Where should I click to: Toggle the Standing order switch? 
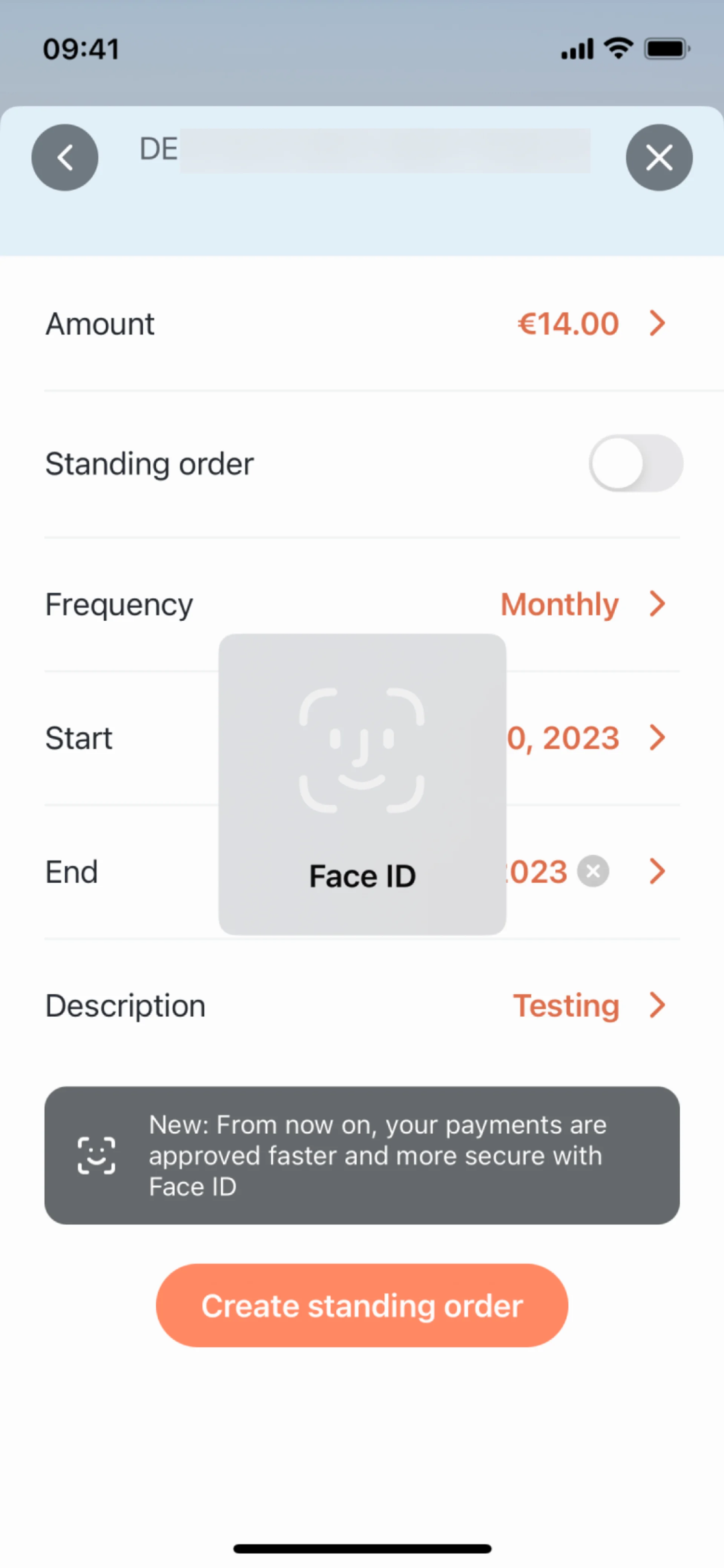point(635,463)
